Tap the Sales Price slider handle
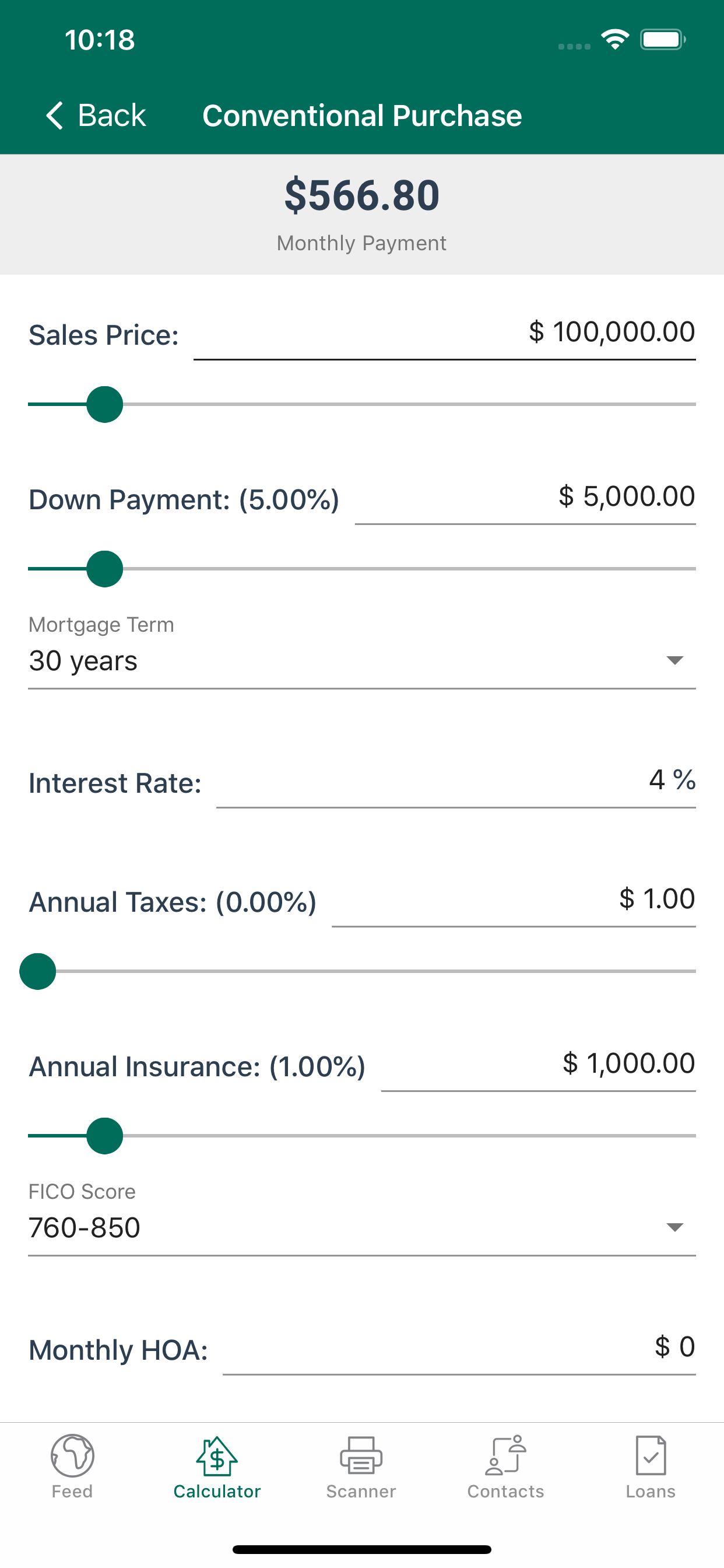The image size is (724, 1568). (105, 404)
